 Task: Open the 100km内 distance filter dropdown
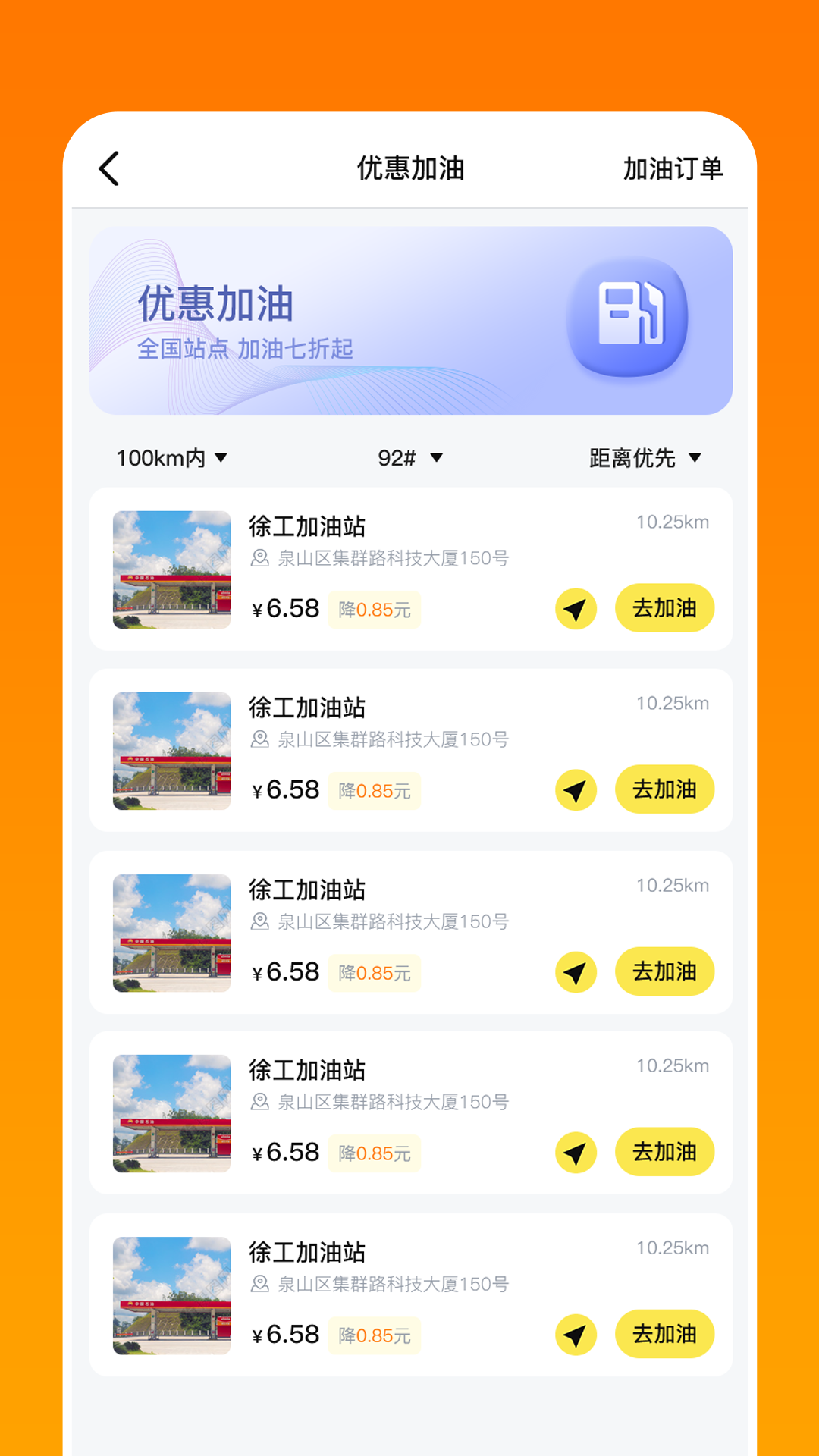(x=171, y=457)
